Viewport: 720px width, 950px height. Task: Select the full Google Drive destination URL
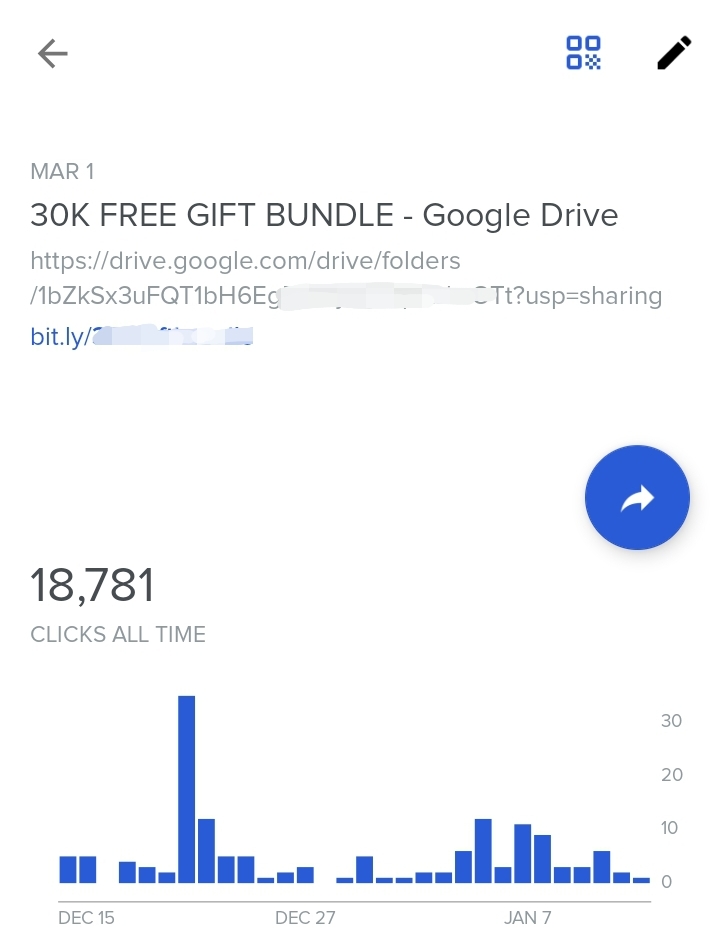tap(345, 278)
